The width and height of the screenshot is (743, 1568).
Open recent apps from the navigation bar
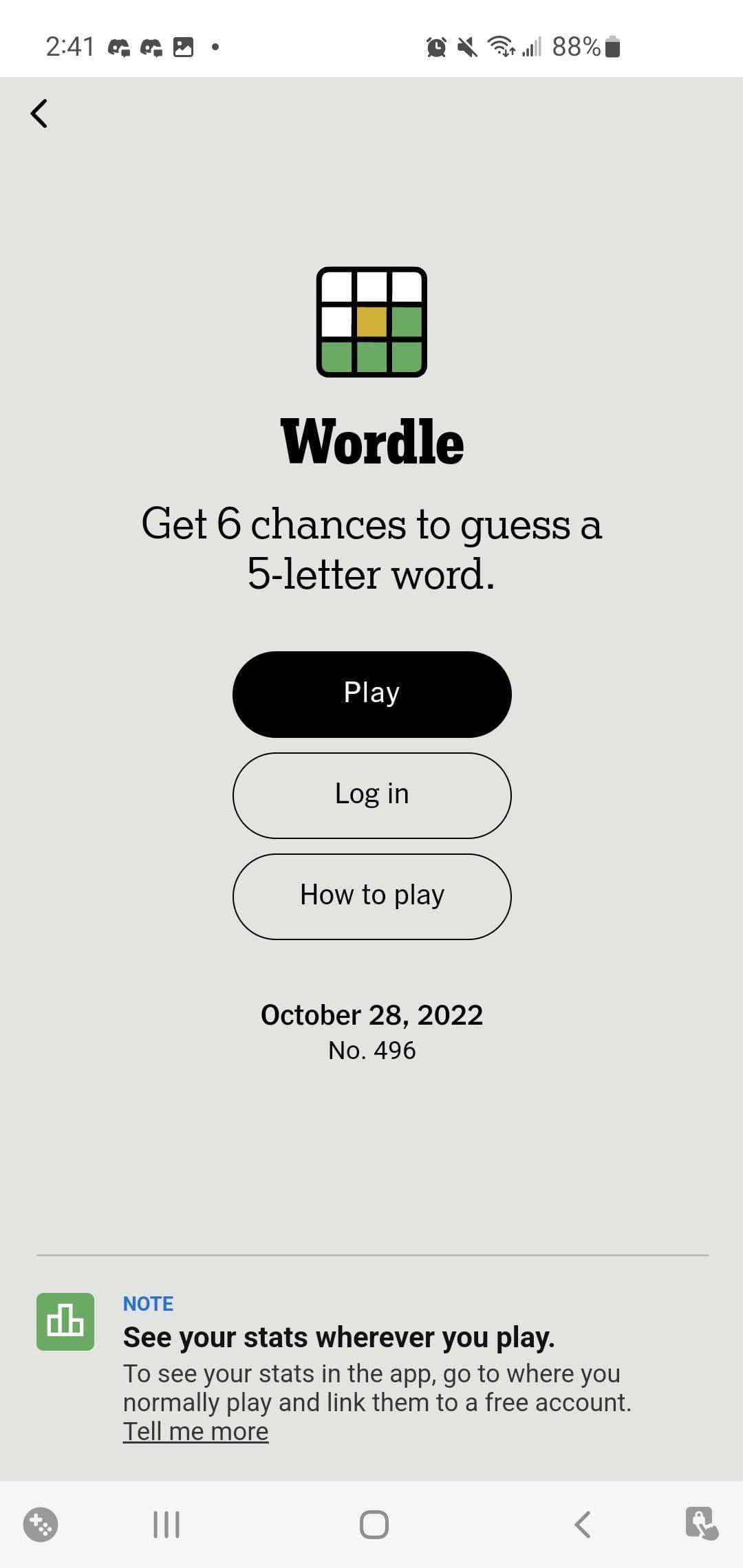pyautogui.click(x=166, y=1525)
